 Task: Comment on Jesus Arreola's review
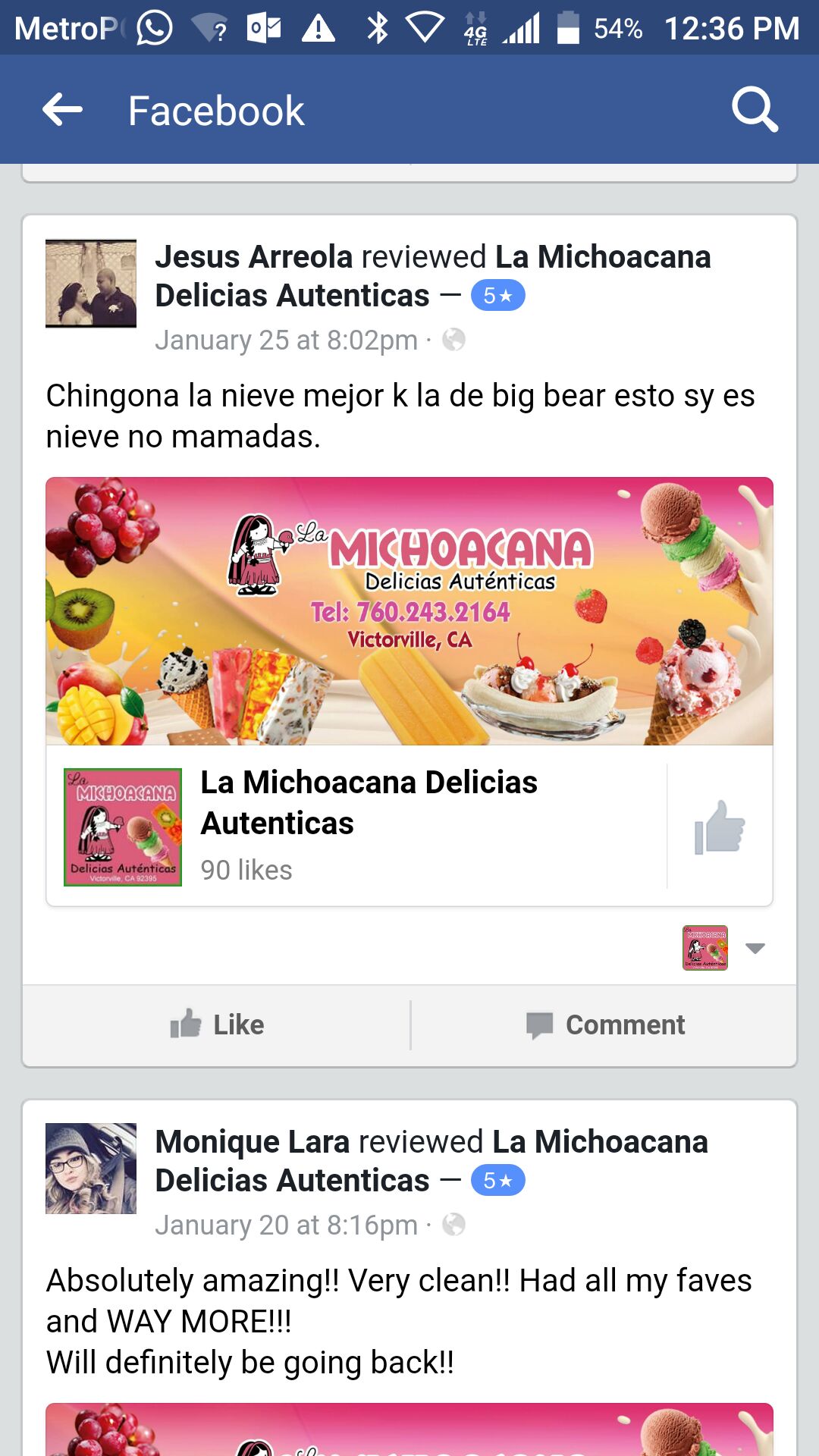pyautogui.click(x=605, y=1025)
